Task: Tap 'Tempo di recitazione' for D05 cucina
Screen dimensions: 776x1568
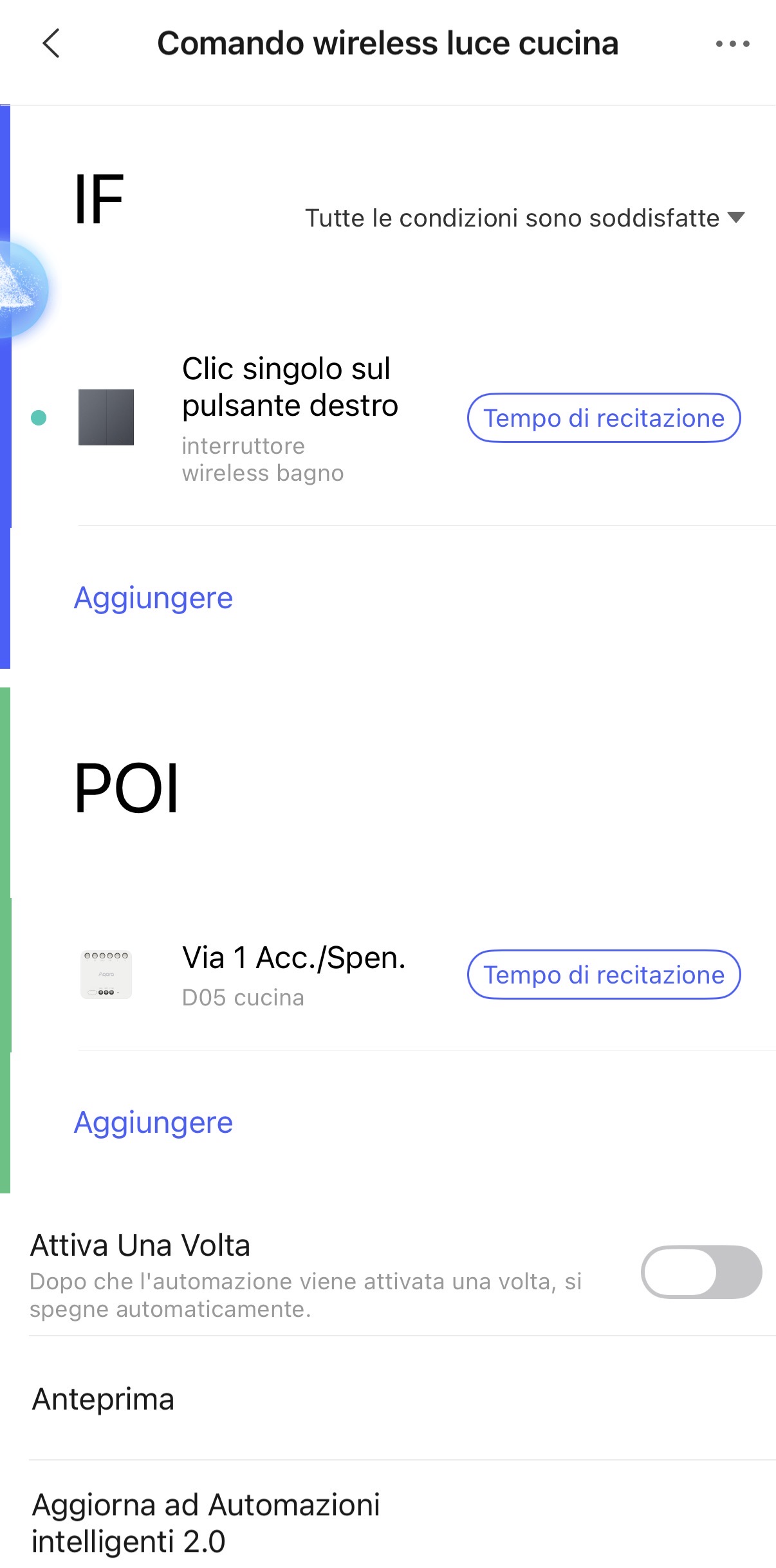Action: 604,975
